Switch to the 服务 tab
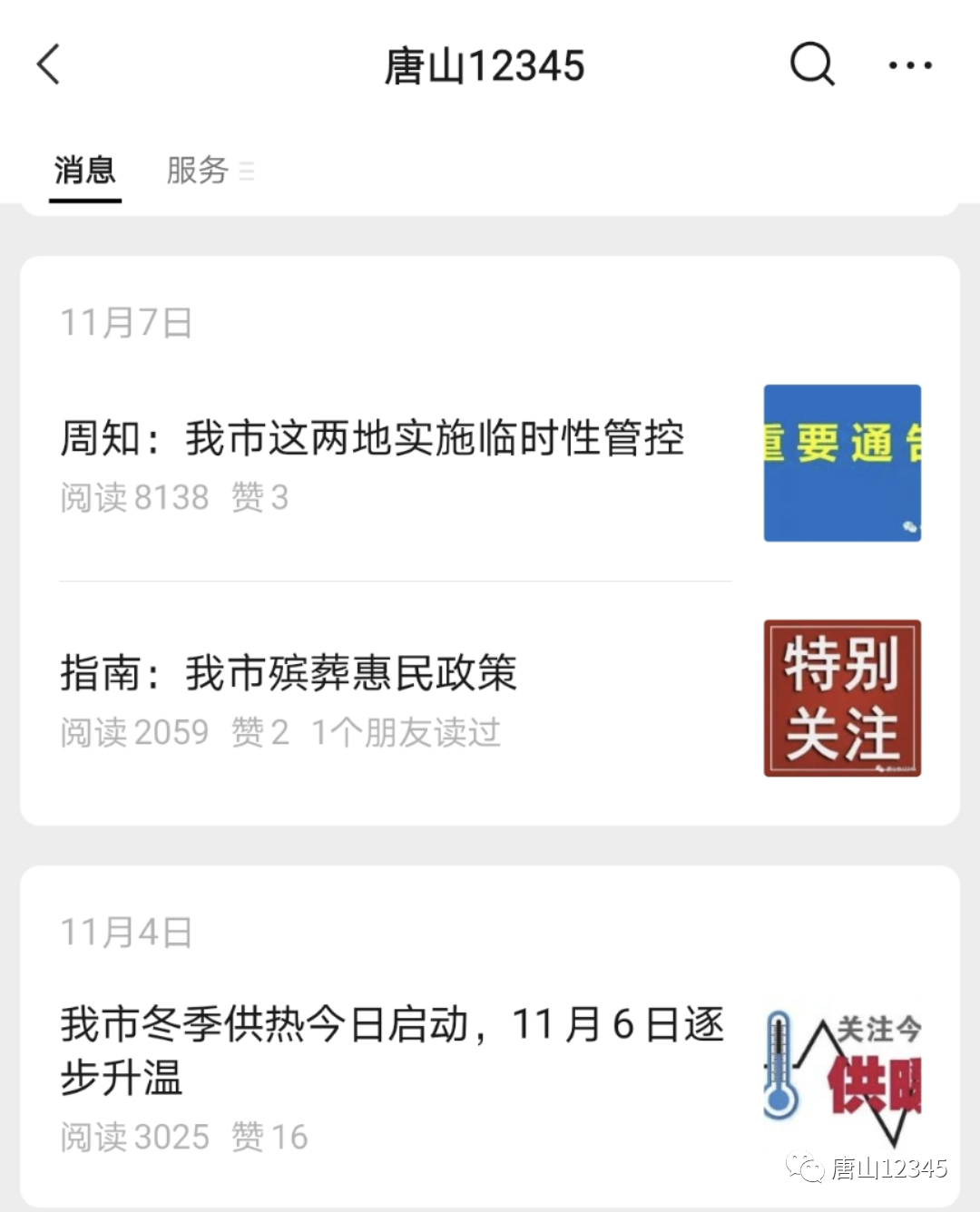This screenshot has width=980, height=1212. pyautogui.click(x=198, y=171)
